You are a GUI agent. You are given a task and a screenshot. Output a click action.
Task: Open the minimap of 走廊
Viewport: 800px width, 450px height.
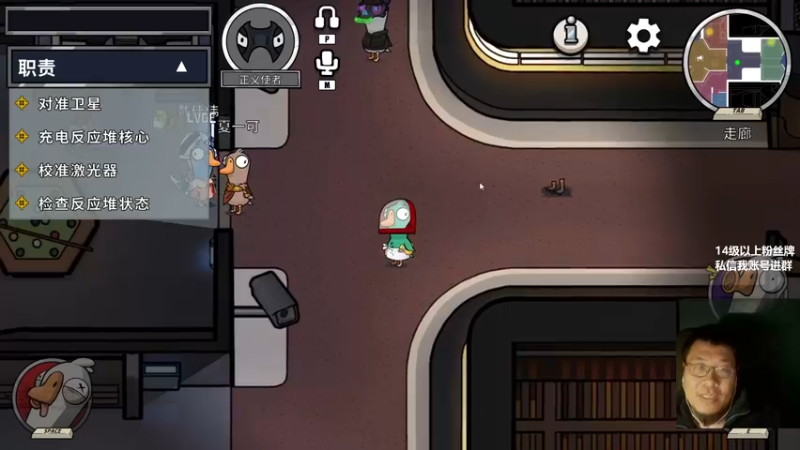tap(736, 59)
